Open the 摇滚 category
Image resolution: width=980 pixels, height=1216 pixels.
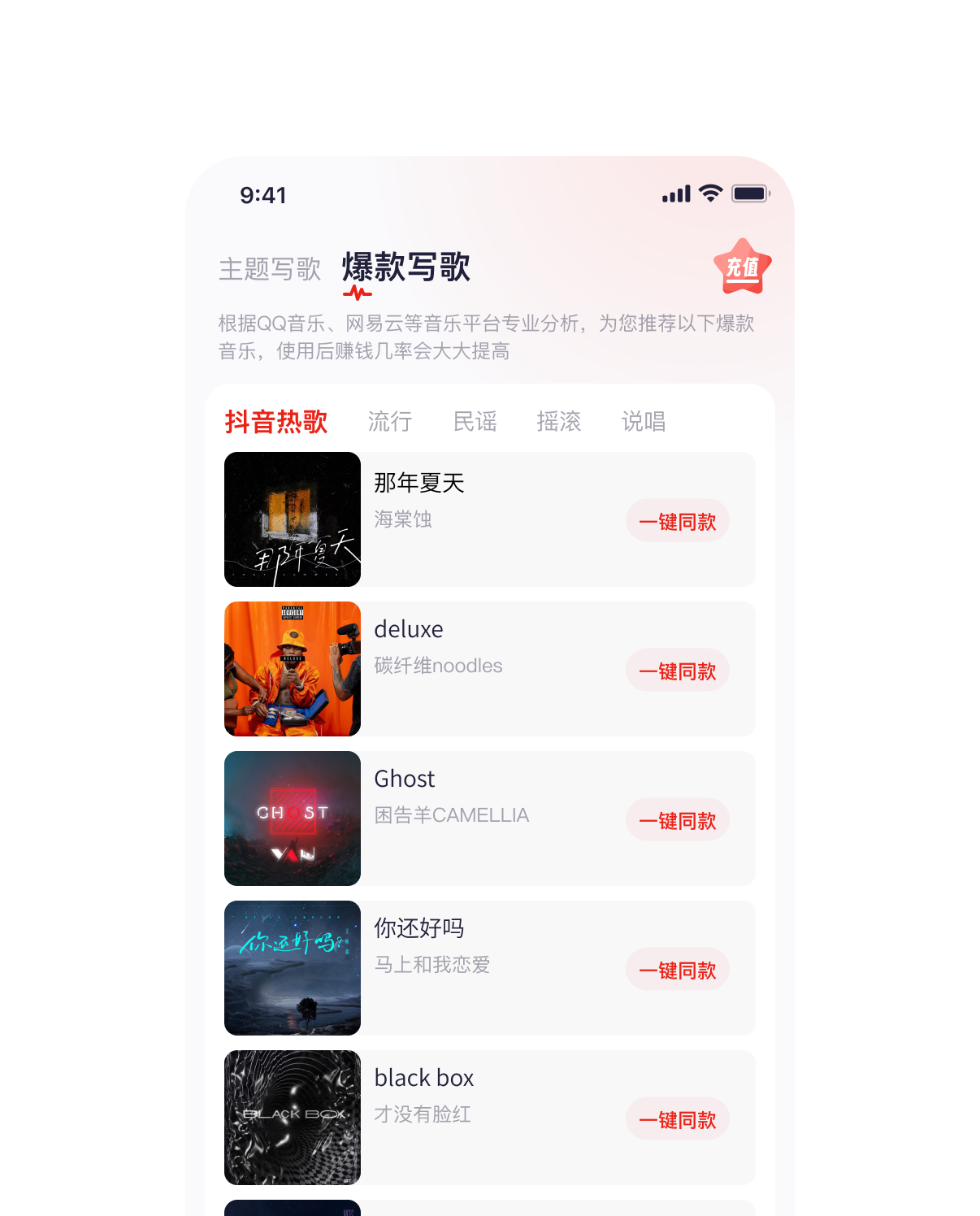559,422
